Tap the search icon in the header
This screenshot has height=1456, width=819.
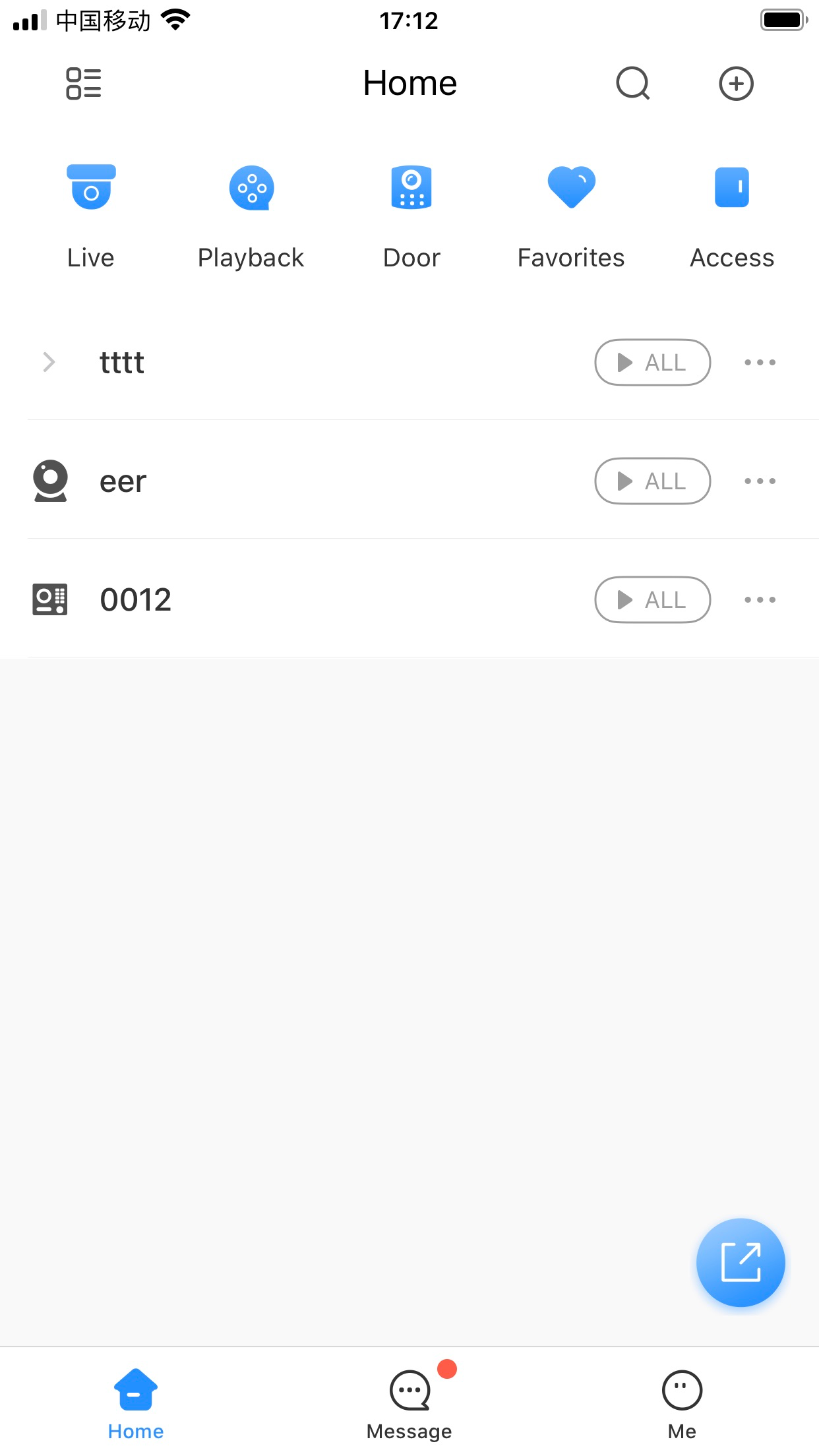[x=632, y=84]
